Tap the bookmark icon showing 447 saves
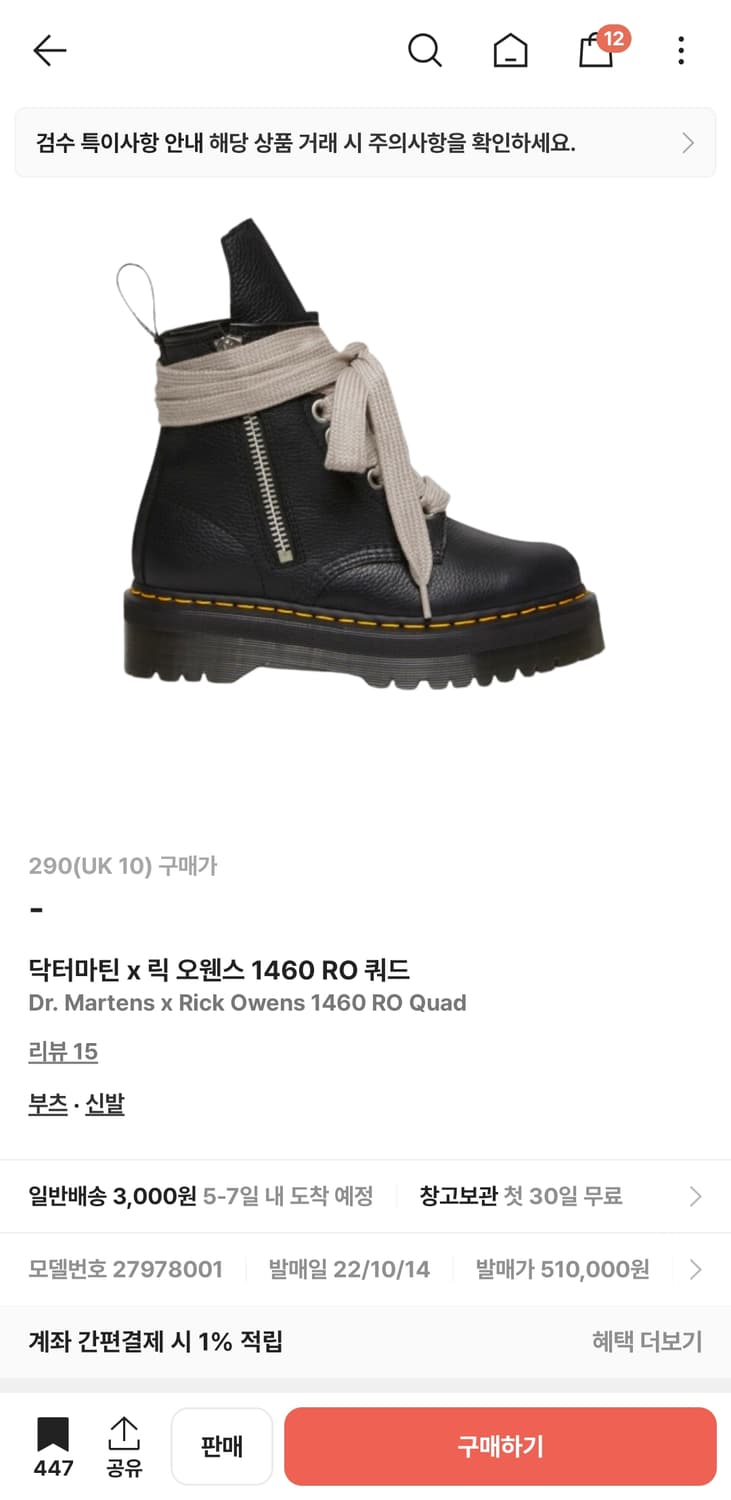Viewport: 731px width, 1500px height. pos(54,1446)
